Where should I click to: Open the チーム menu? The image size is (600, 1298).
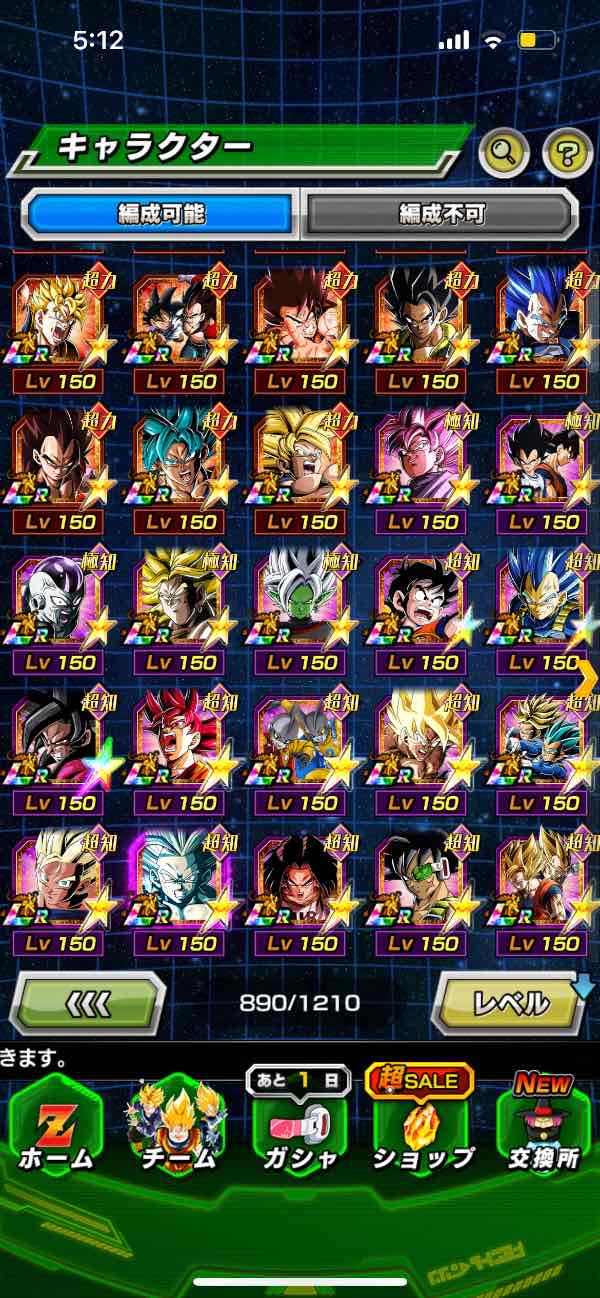click(x=177, y=1125)
